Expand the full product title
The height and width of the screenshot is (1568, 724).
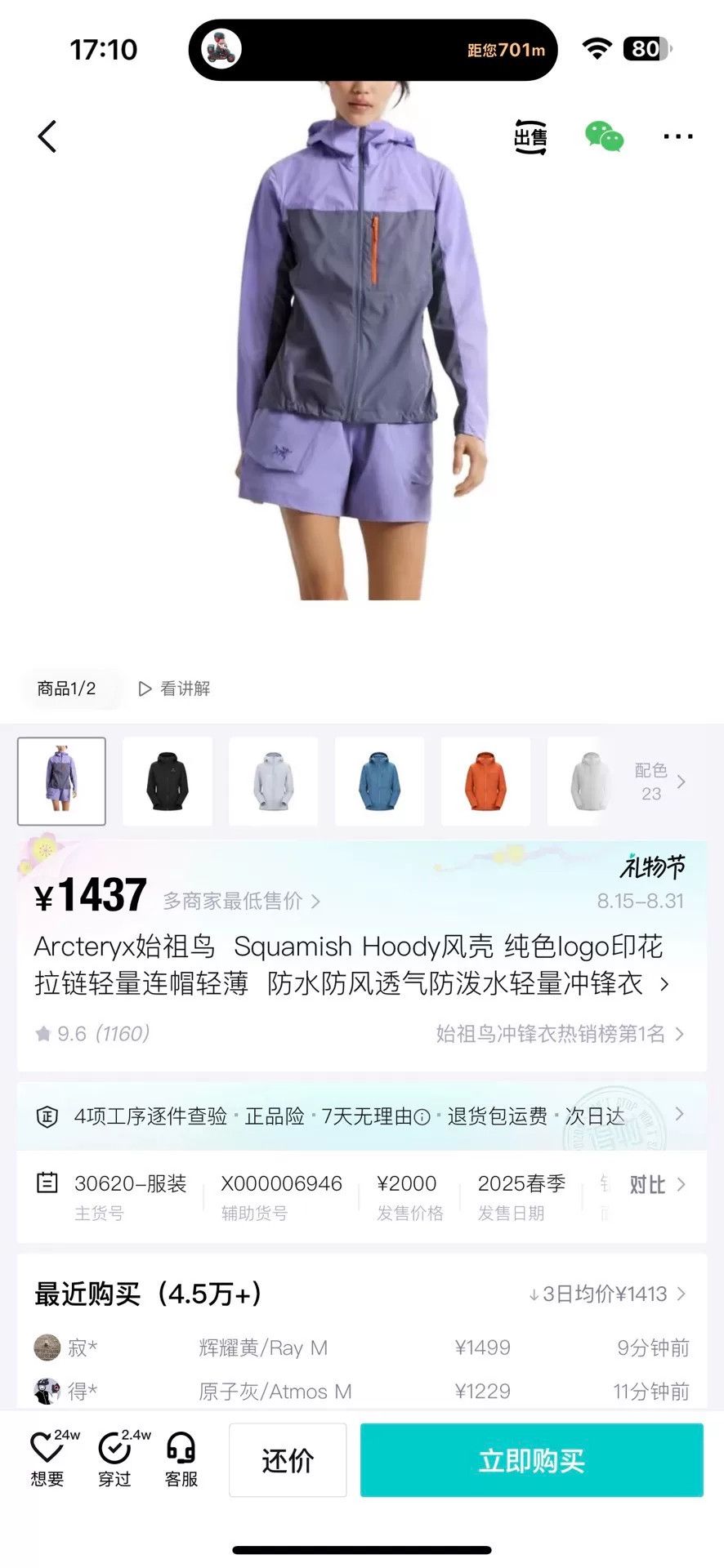664,984
